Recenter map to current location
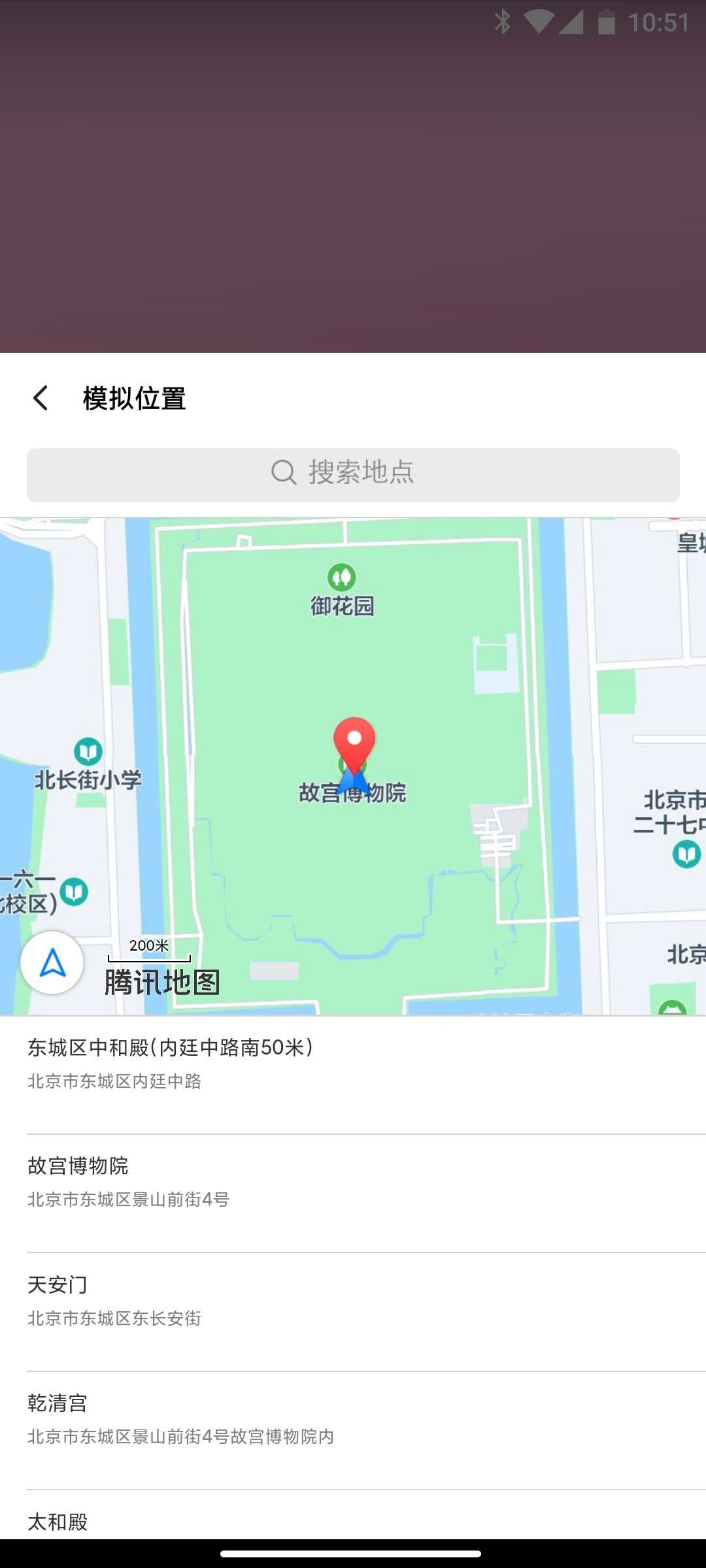 52,962
